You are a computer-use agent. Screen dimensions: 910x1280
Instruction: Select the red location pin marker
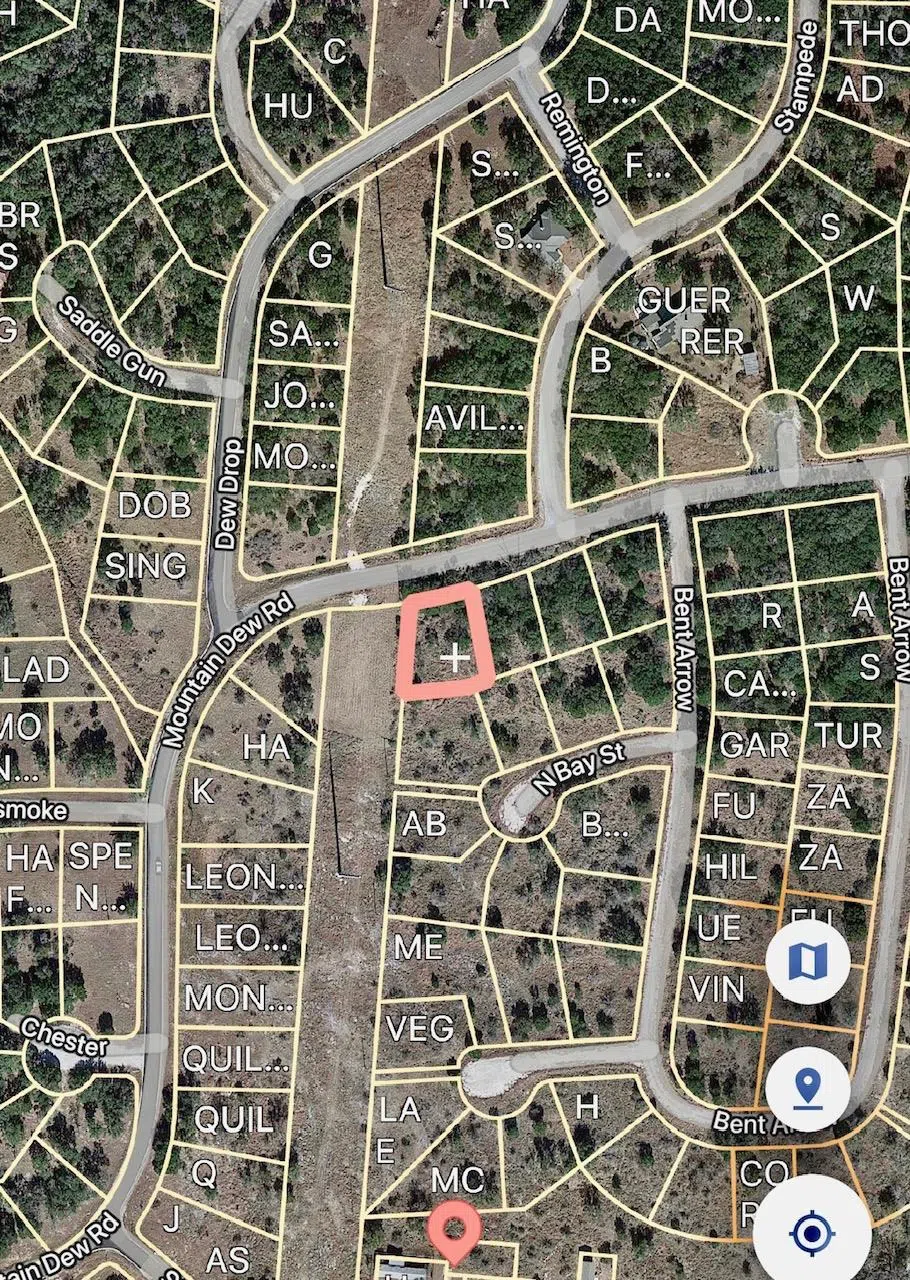455,1229
